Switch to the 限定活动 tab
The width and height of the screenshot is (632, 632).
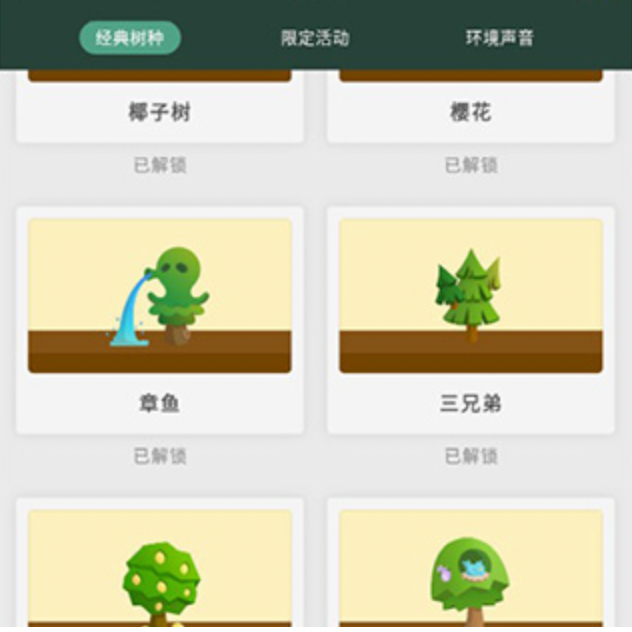click(x=315, y=38)
